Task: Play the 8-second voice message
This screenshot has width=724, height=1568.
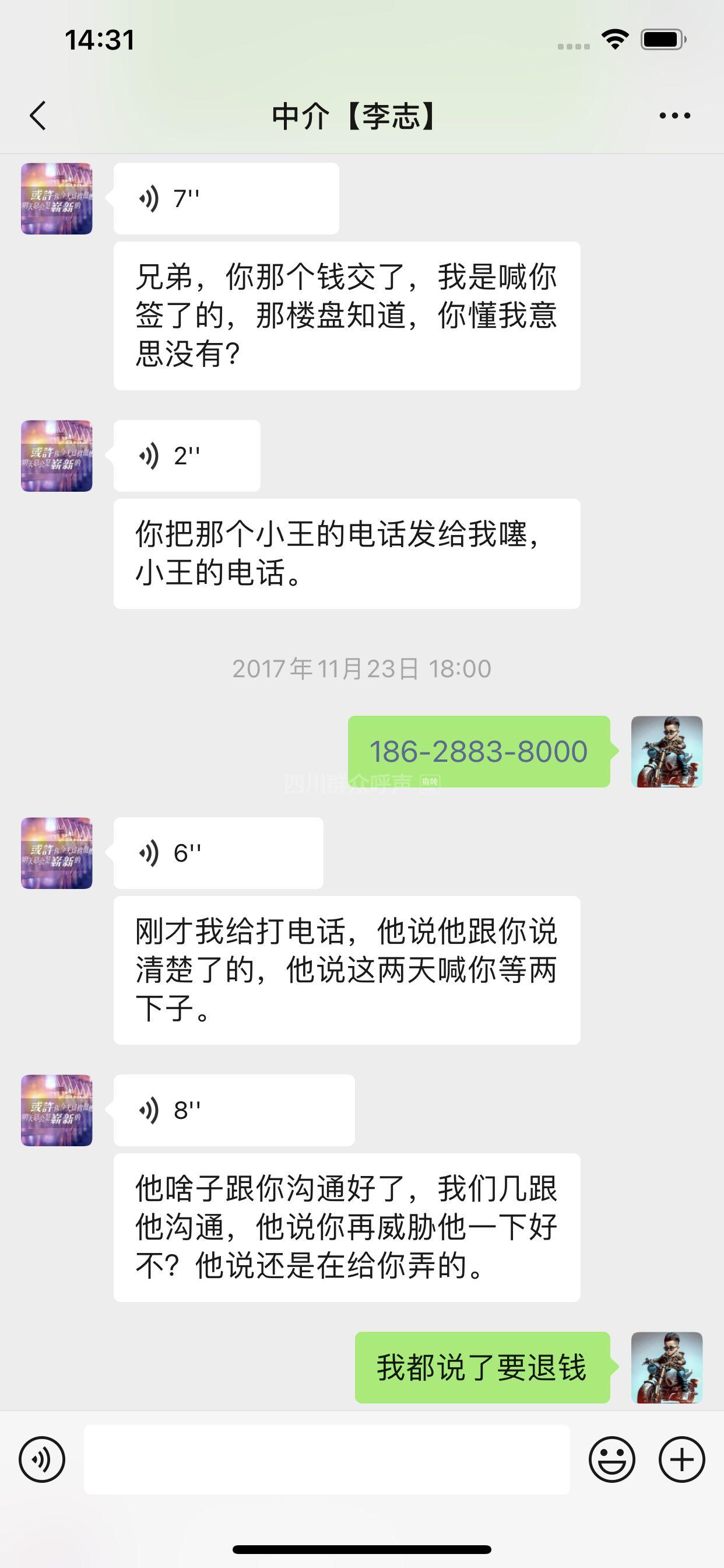Action: click(234, 1109)
